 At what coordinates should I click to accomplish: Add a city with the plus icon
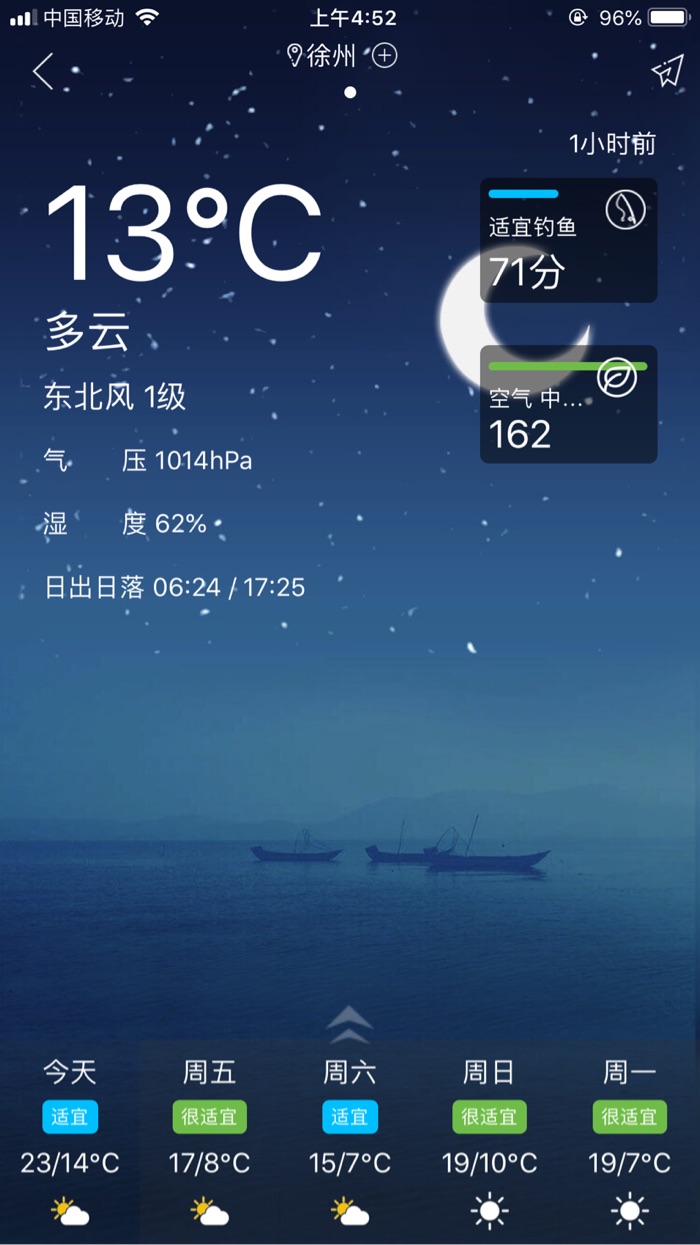pyautogui.click(x=385, y=56)
